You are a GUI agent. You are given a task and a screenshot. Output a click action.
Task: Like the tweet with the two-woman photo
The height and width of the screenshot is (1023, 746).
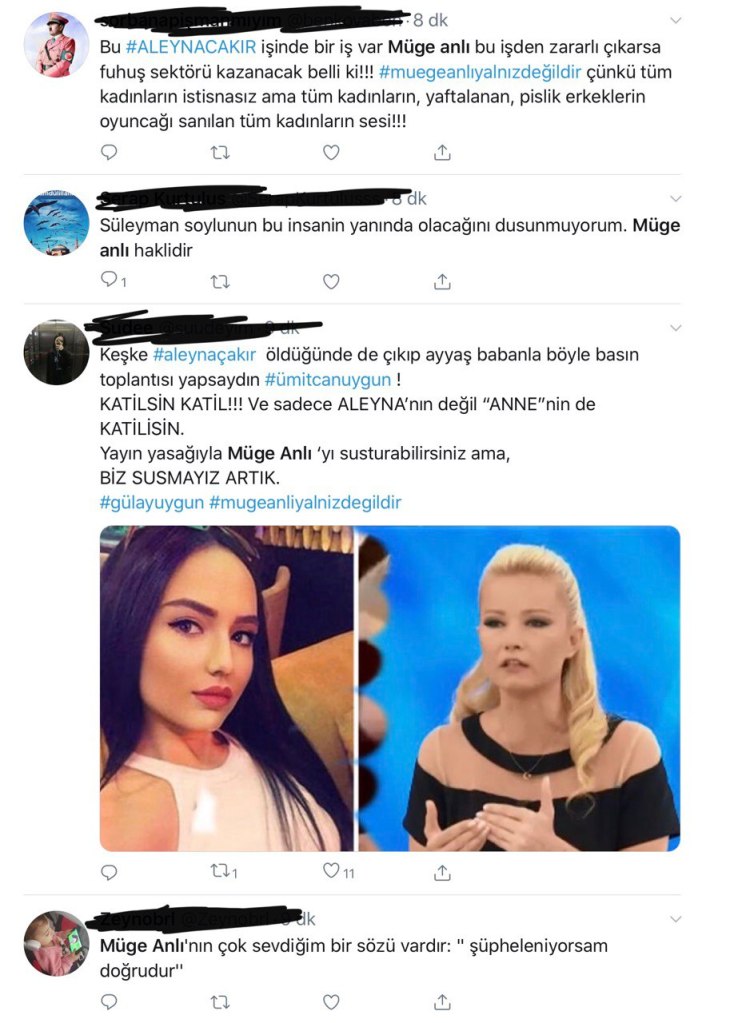[331, 872]
